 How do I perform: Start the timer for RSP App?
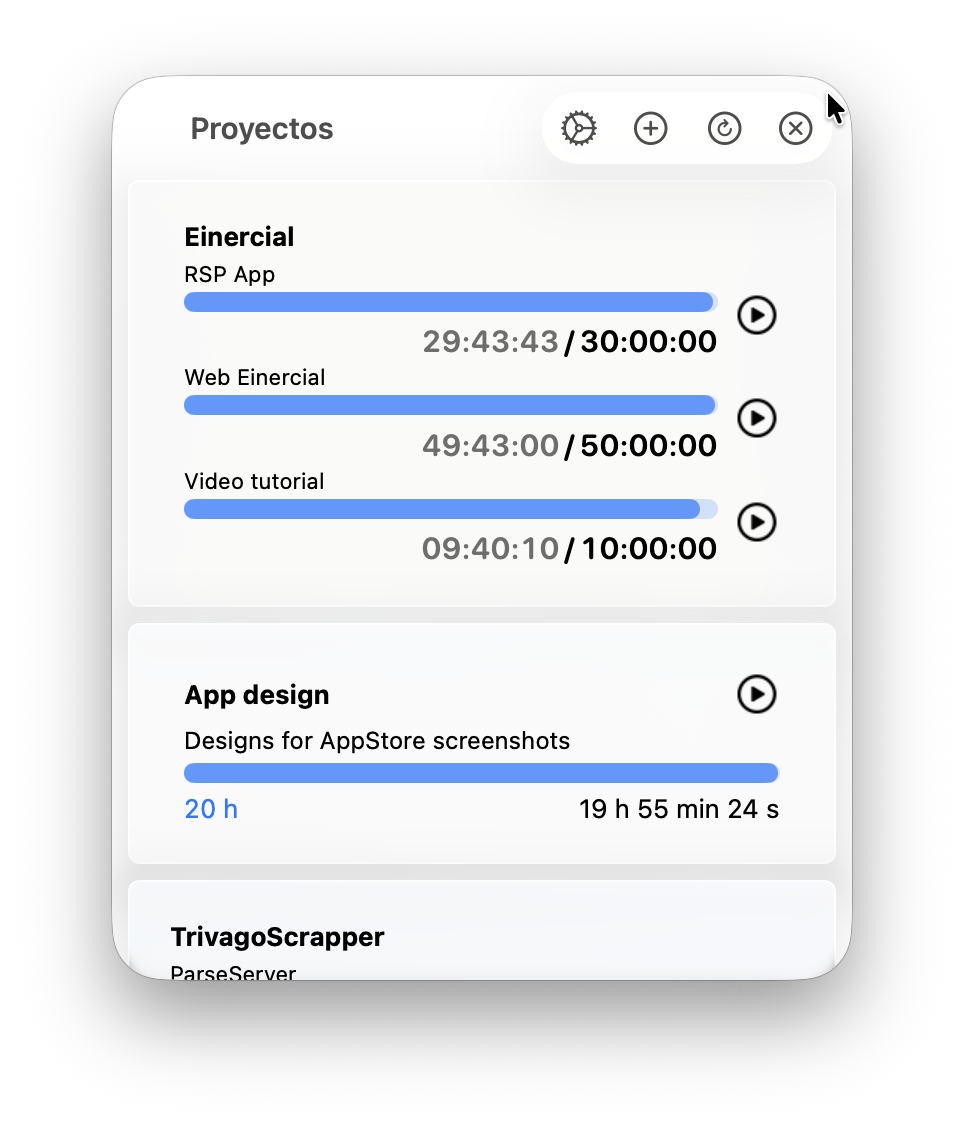click(x=757, y=315)
